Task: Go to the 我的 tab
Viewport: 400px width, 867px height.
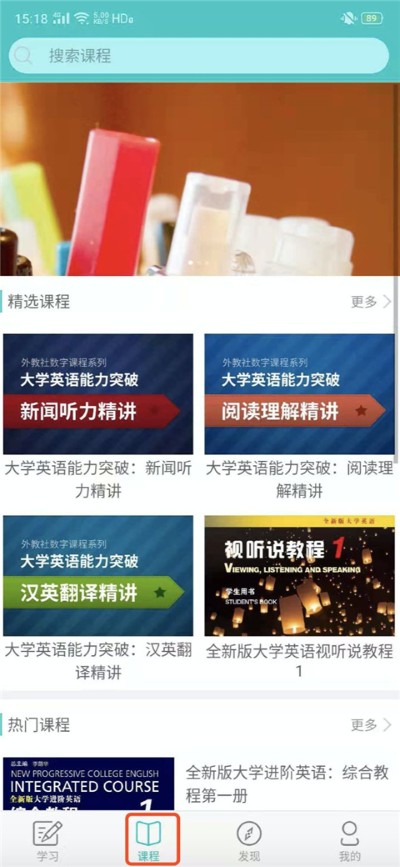Action: coord(350,840)
